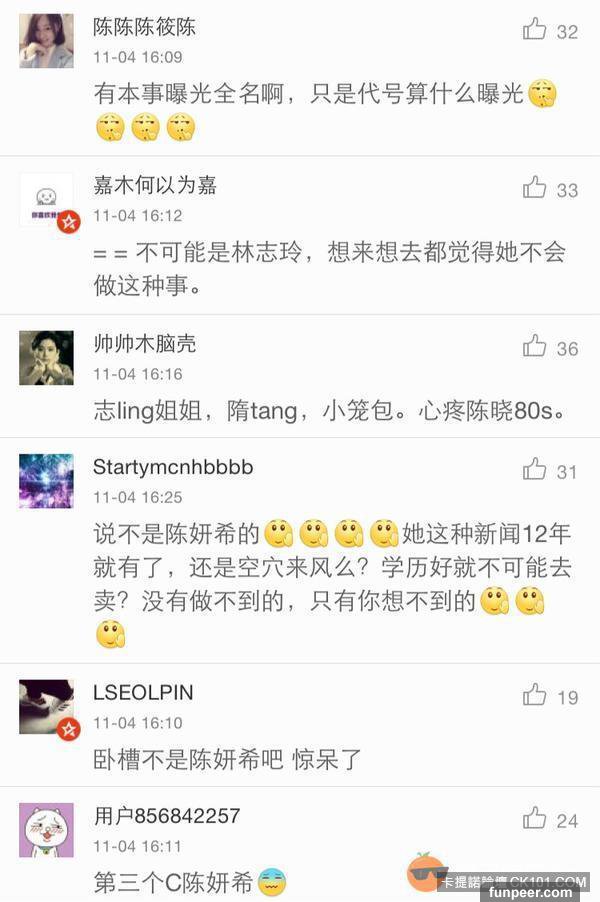600x902 pixels.
Task: Open Startymcnhbbbb's avatar
Action: (x=46, y=481)
